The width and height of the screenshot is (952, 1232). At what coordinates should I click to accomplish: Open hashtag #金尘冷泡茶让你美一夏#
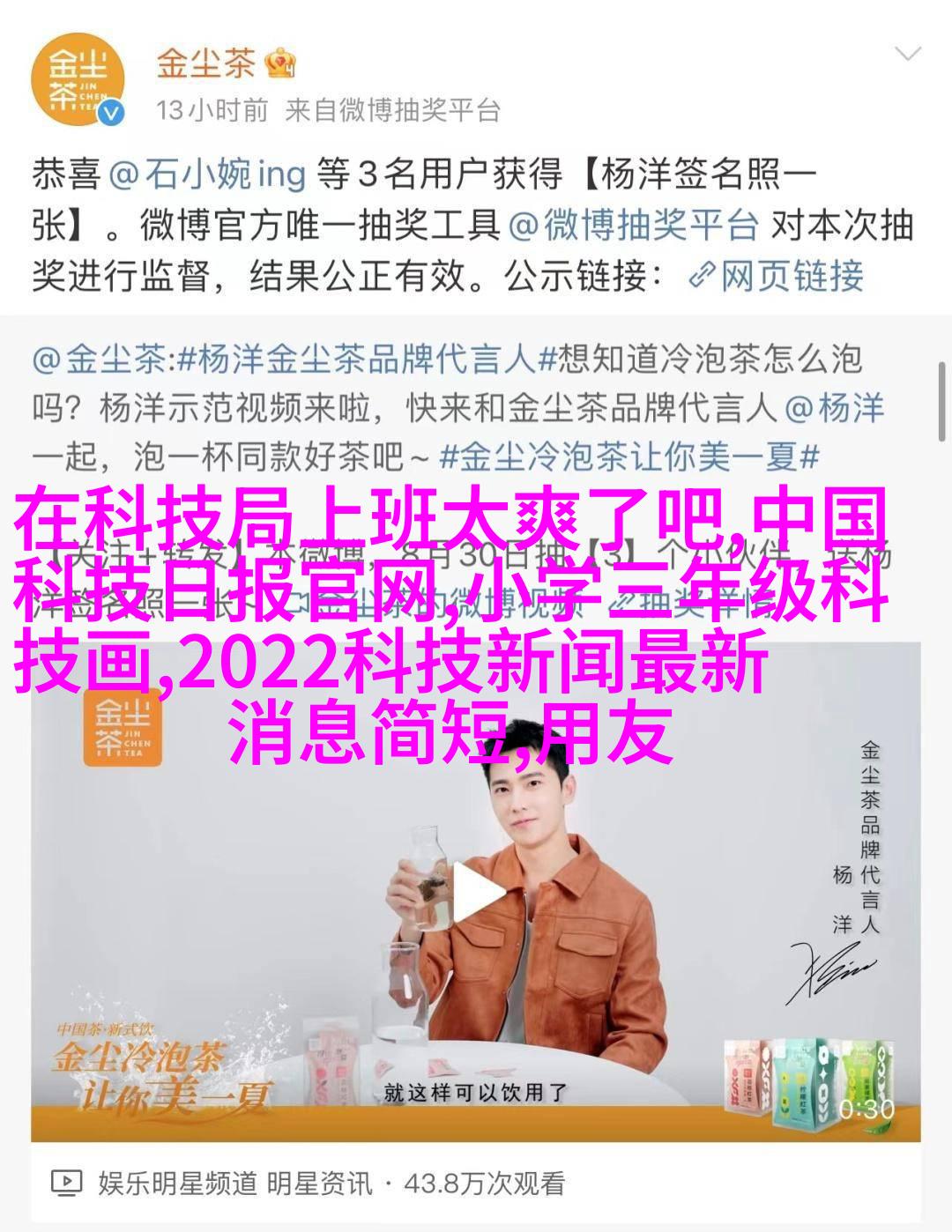point(629,456)
